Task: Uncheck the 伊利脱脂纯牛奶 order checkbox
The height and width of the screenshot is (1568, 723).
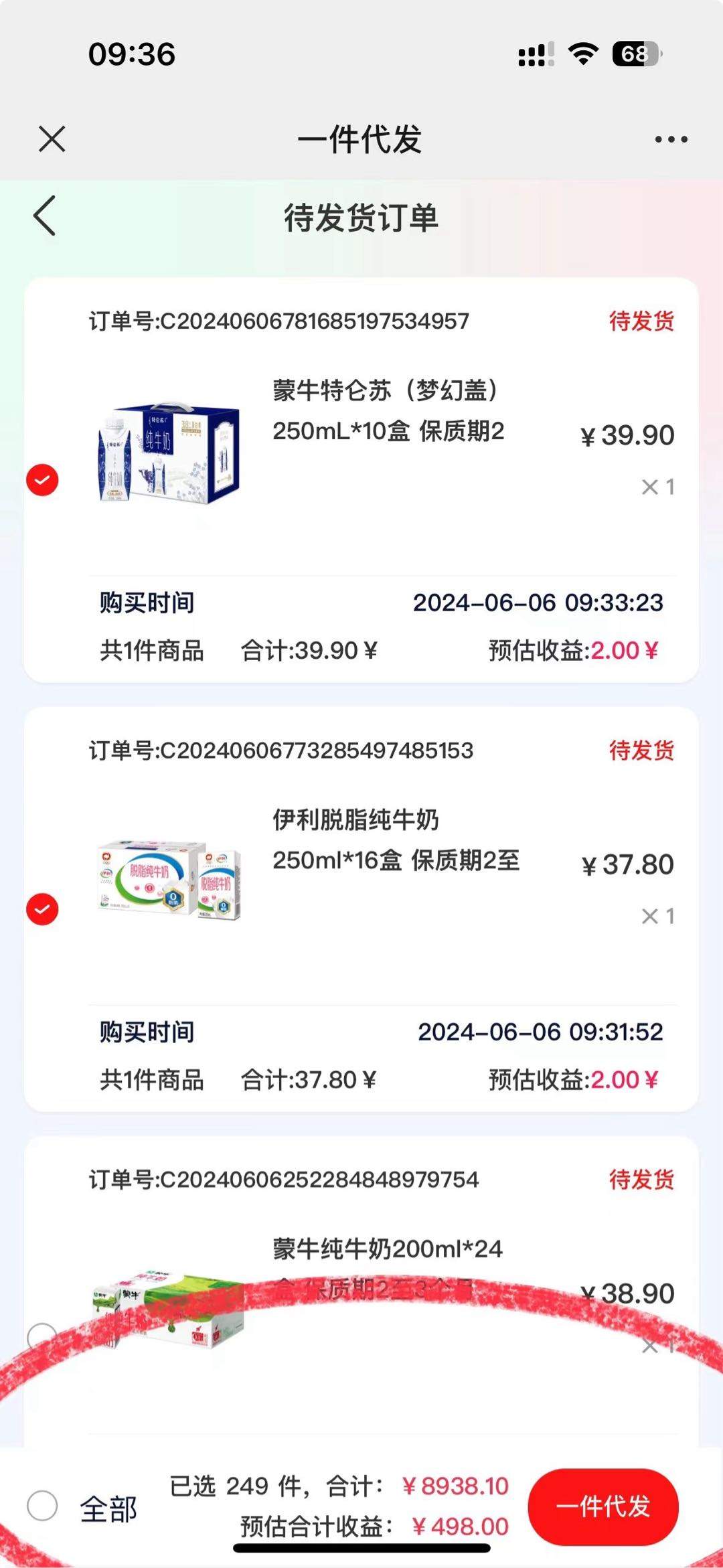Action: pyautogui.click(x=42, y=909)
